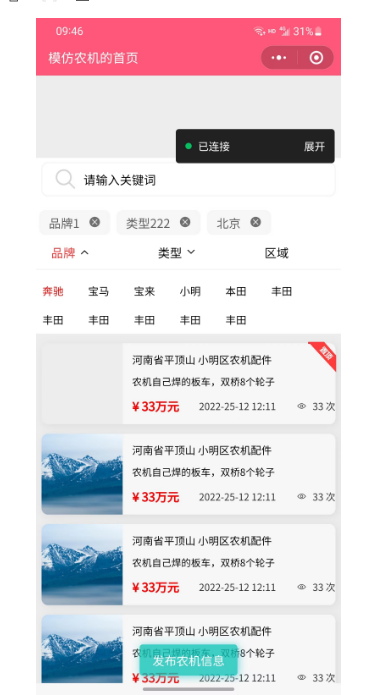Select the 宝来 brand option

coord(144,292)
